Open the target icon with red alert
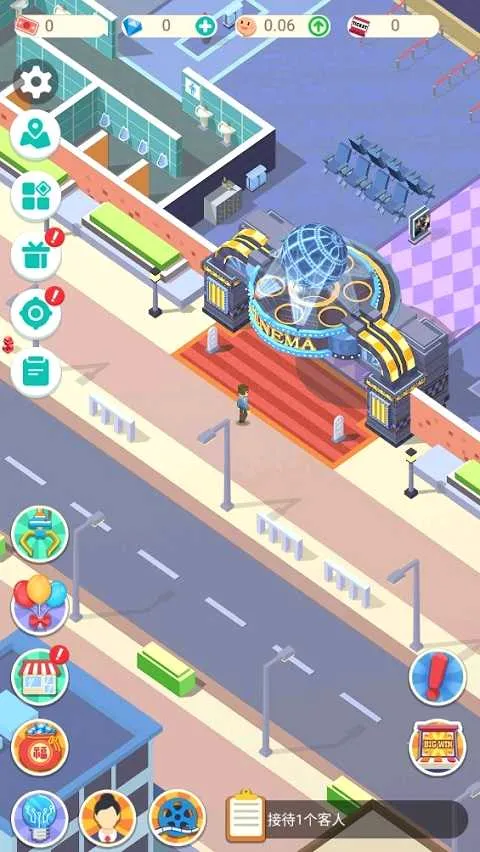 pyautogui.click(x=35, y=314)
